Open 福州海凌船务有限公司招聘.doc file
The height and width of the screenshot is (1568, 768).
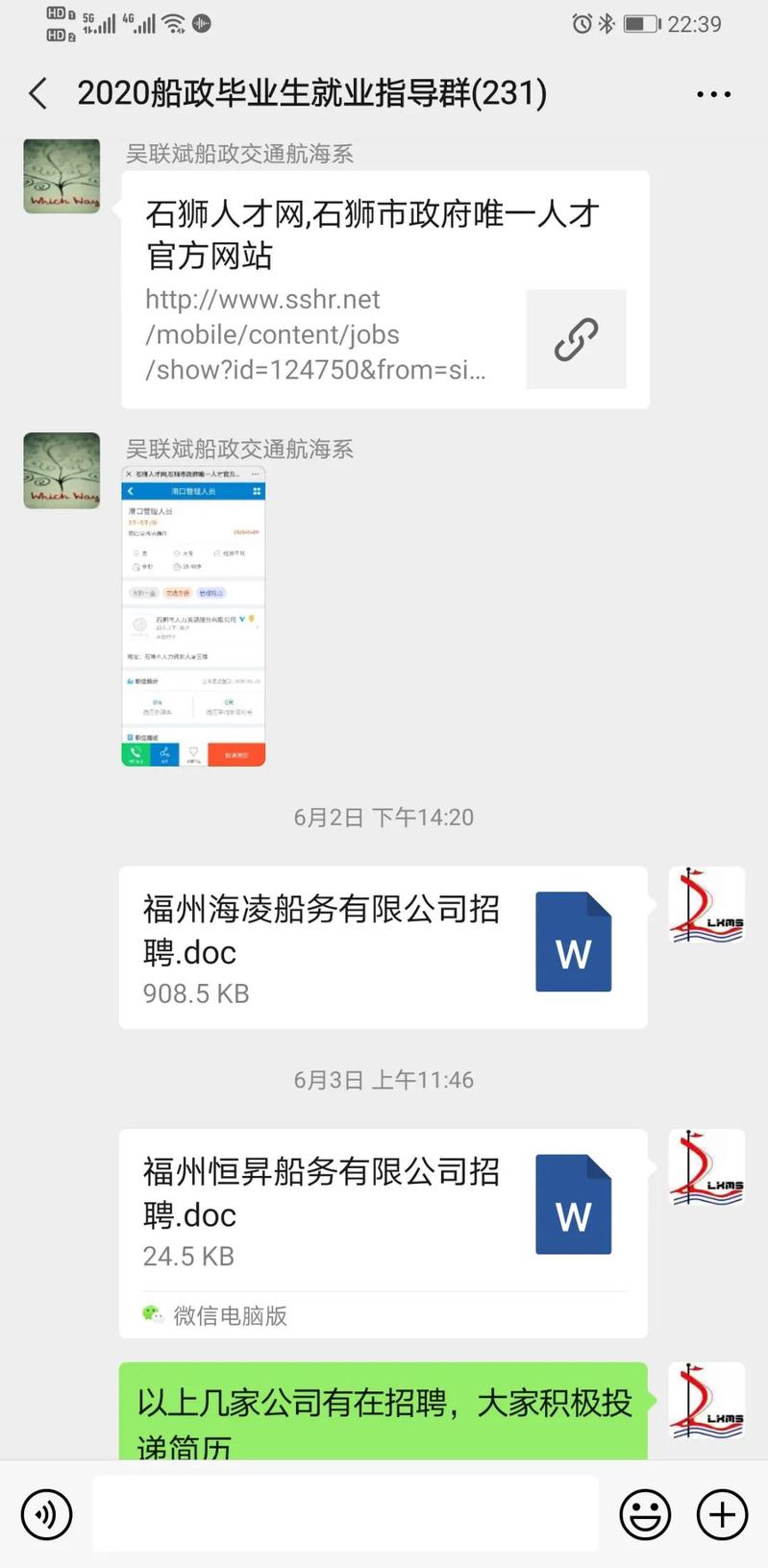pos(383,947)
